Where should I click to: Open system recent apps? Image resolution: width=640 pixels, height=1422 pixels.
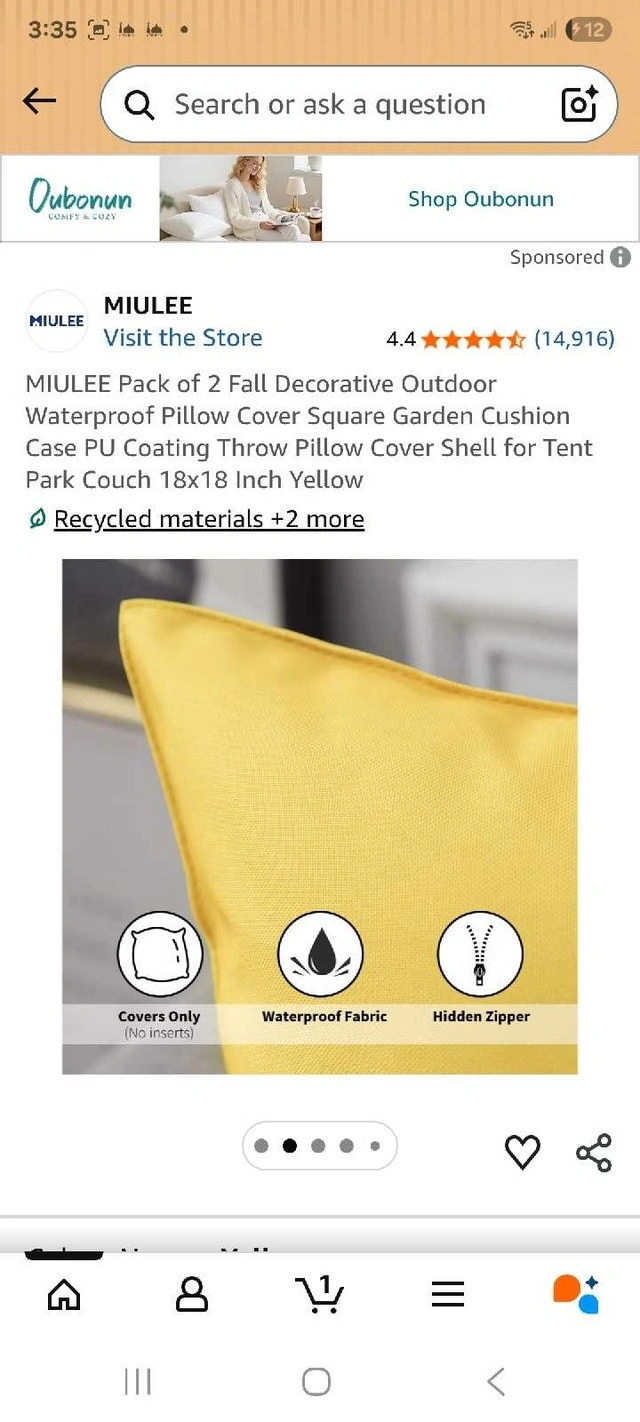tap(137, 1381)
